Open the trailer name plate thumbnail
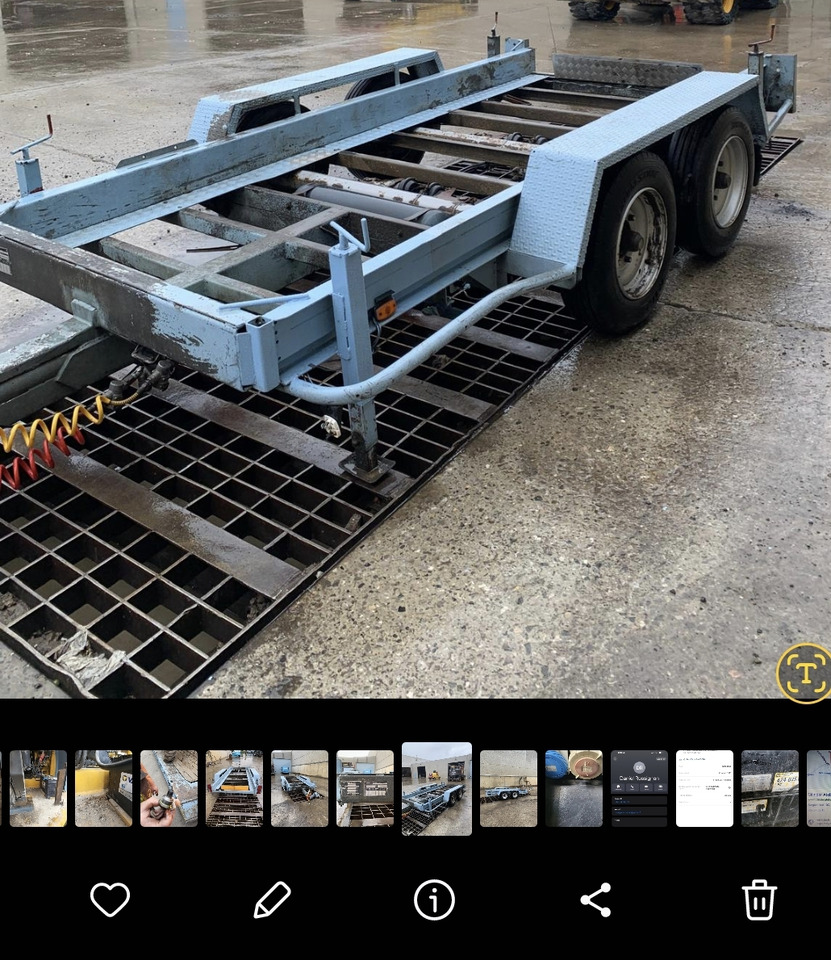 click(365, 788)
